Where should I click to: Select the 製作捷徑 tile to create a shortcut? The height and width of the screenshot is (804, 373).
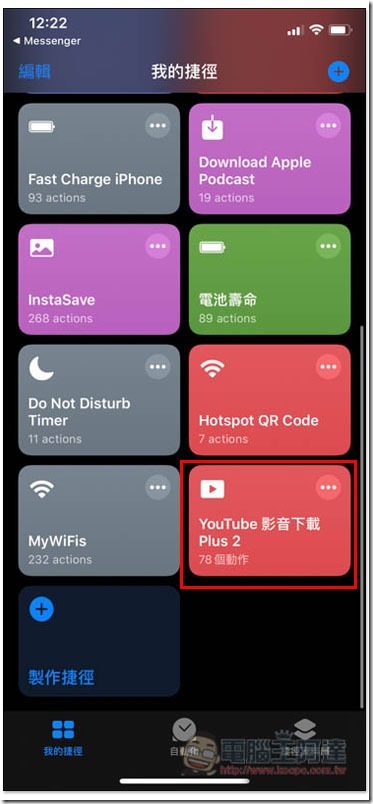pyautogui.click(x=99, y=641)
